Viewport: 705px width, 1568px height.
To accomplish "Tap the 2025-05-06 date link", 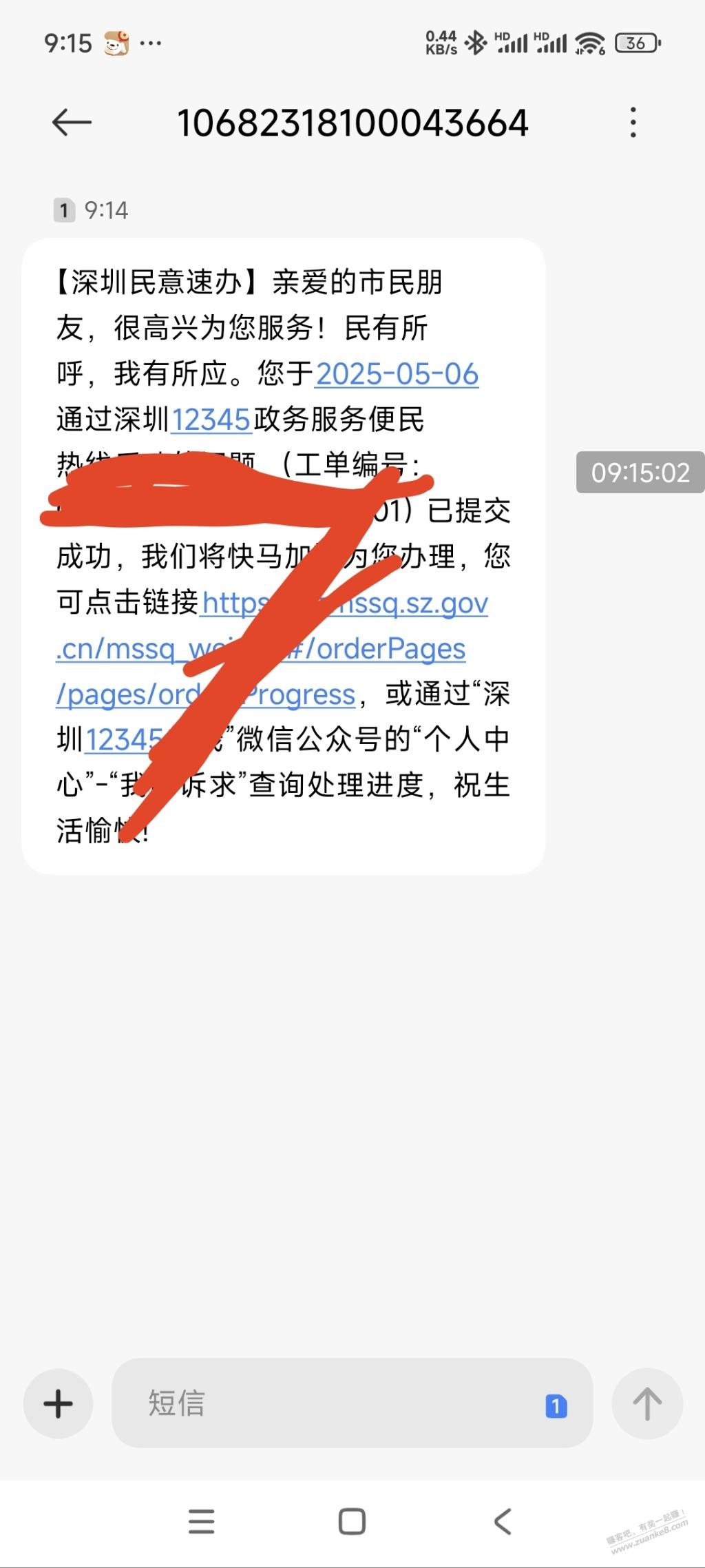I will [397, 374].
